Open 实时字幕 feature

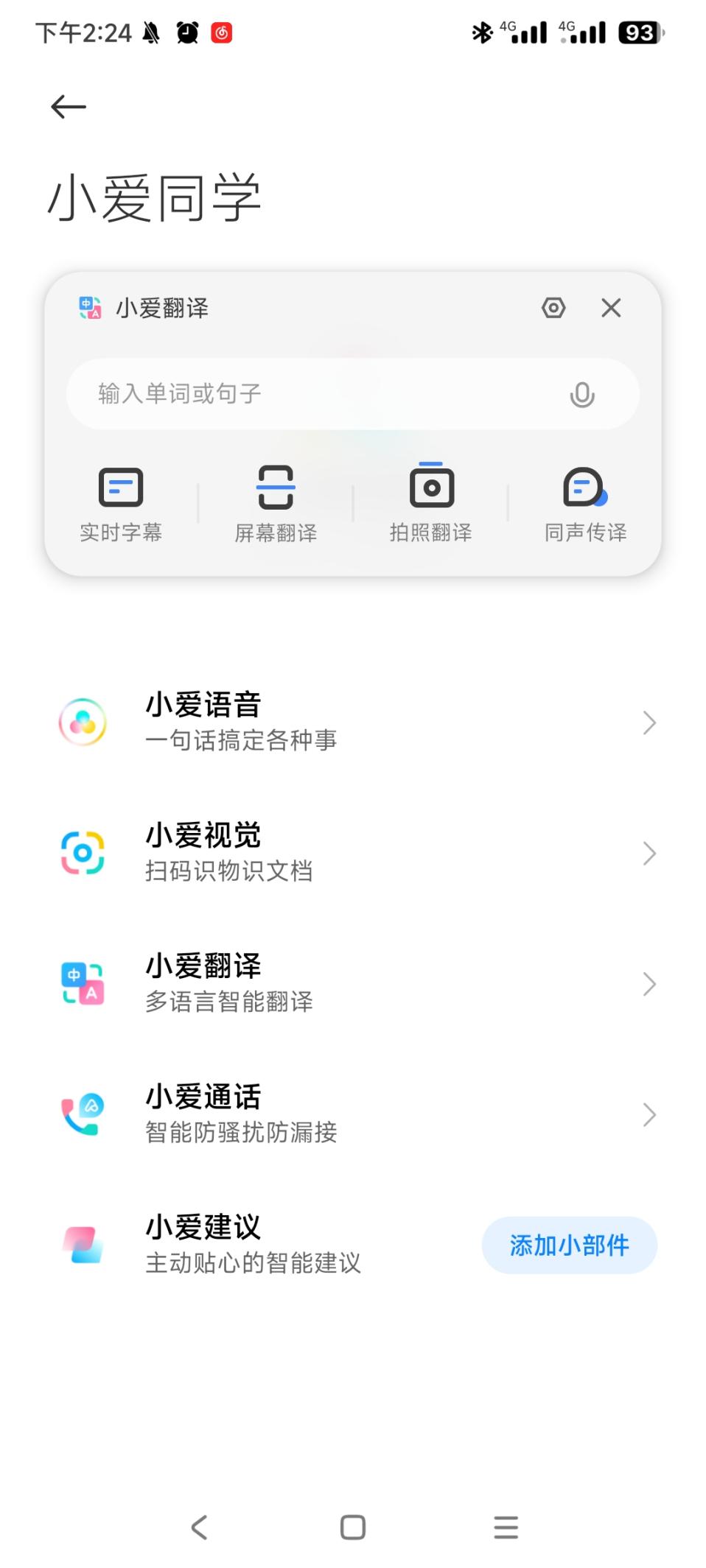click(x=121, y=504)
